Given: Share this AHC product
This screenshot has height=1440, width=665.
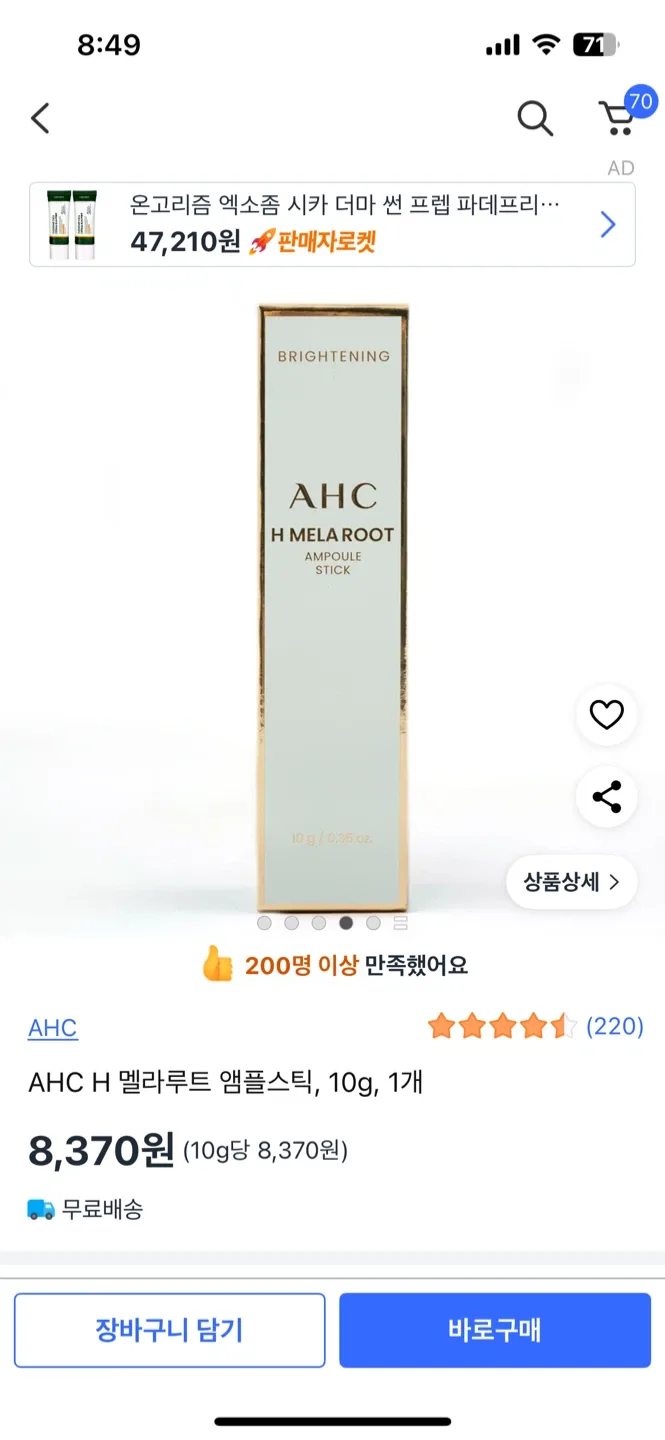Looking at the screenshot, I should pos(606,797).
